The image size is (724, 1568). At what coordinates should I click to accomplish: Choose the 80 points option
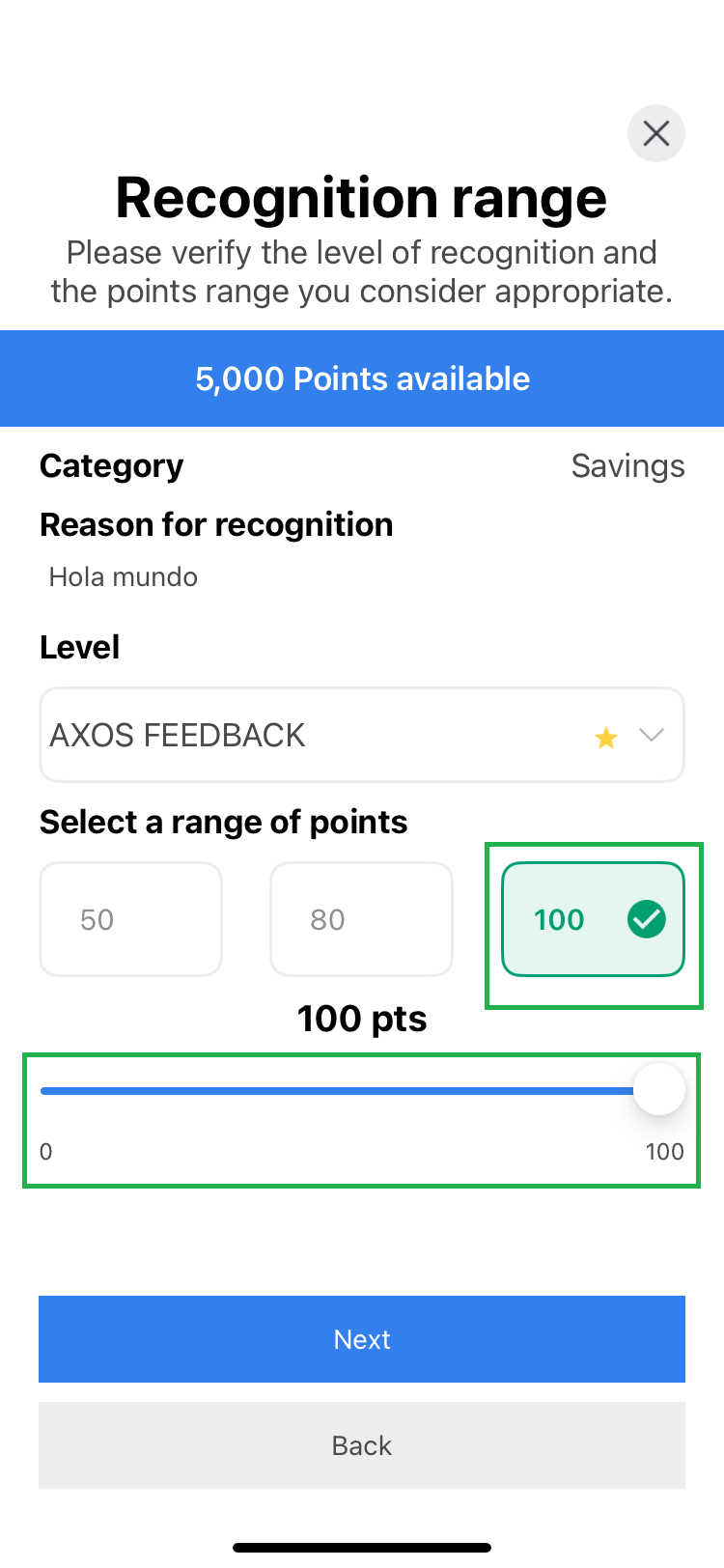[x=362, y=919]
